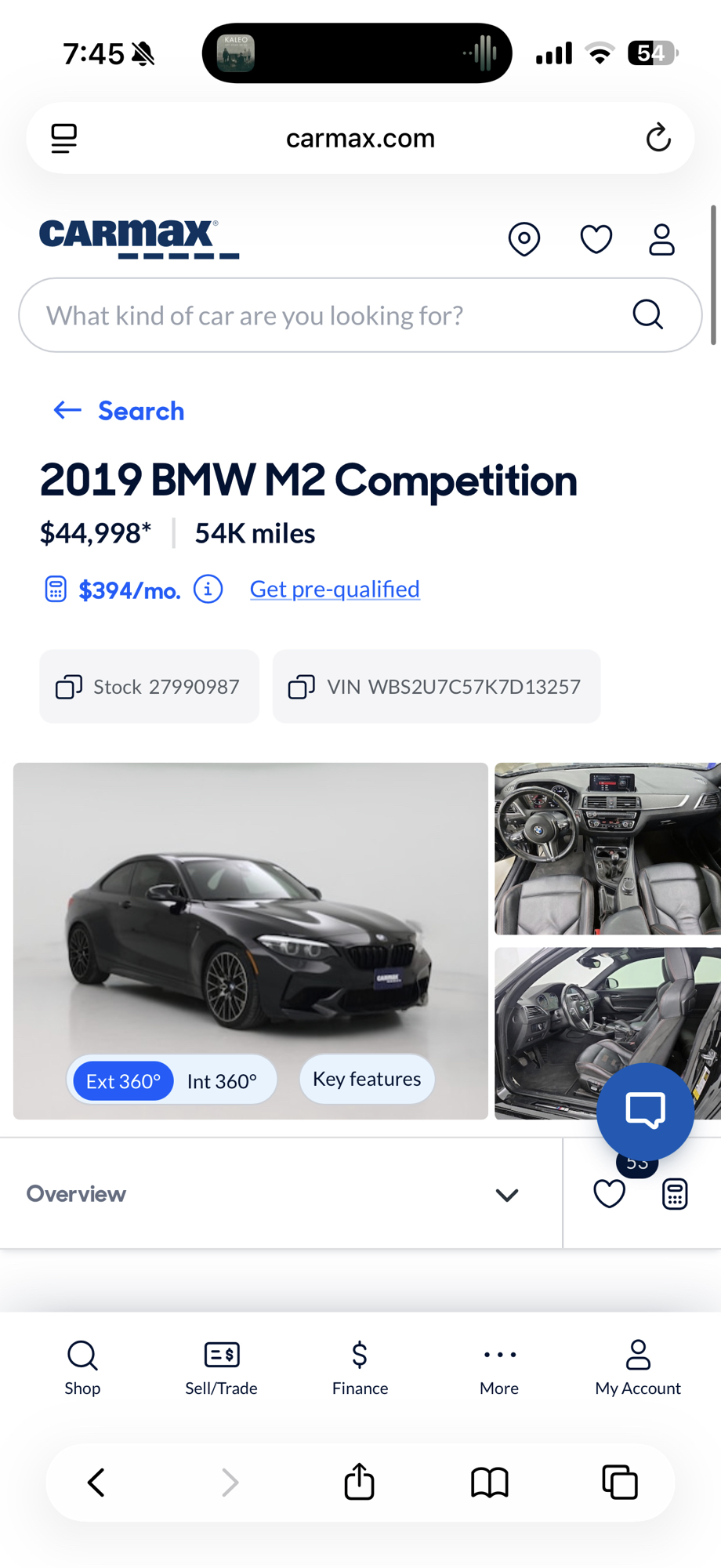The height and width of the screenshot is (1568, 721).
Task: View the dashboard interior photo
Action: [607, 848]
